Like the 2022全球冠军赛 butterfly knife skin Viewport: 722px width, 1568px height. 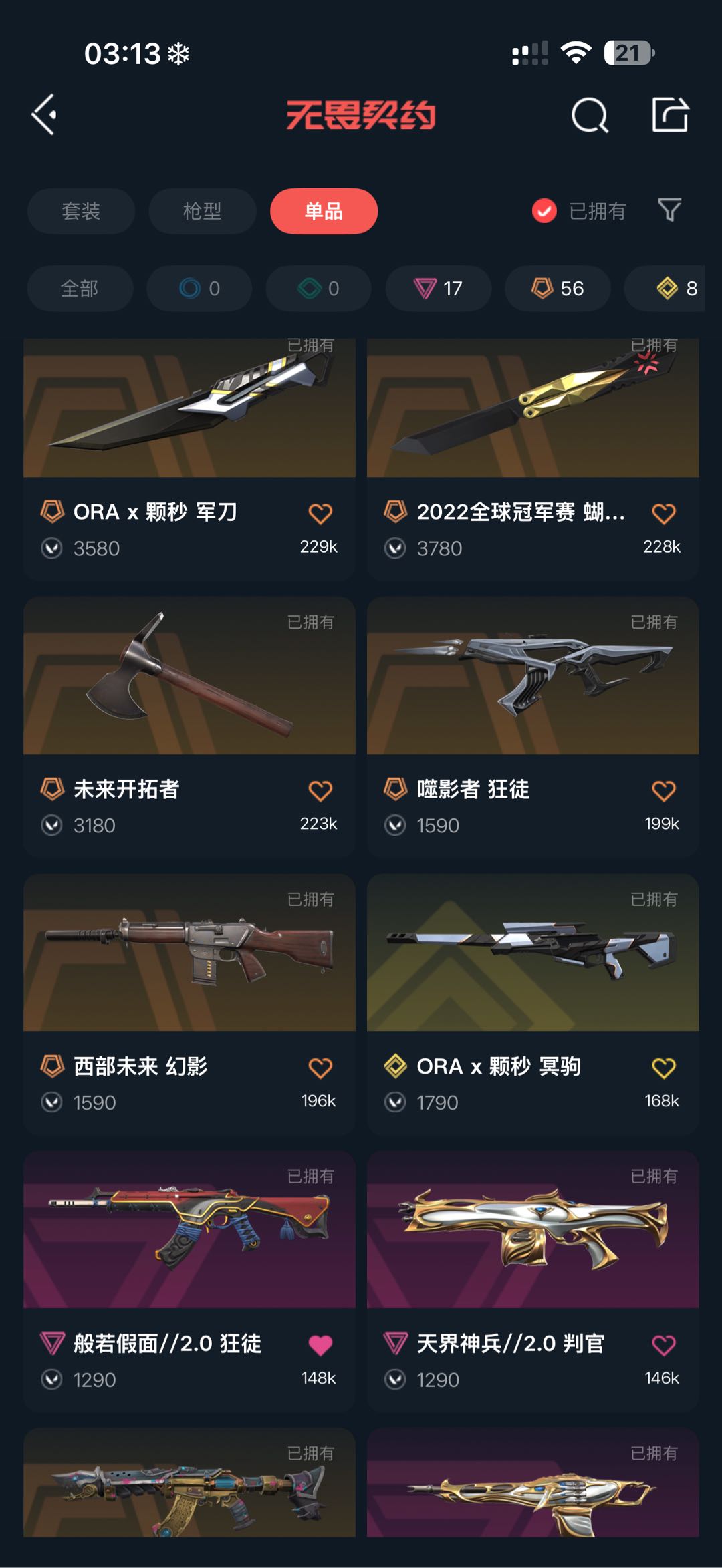[x=663, y=514]
